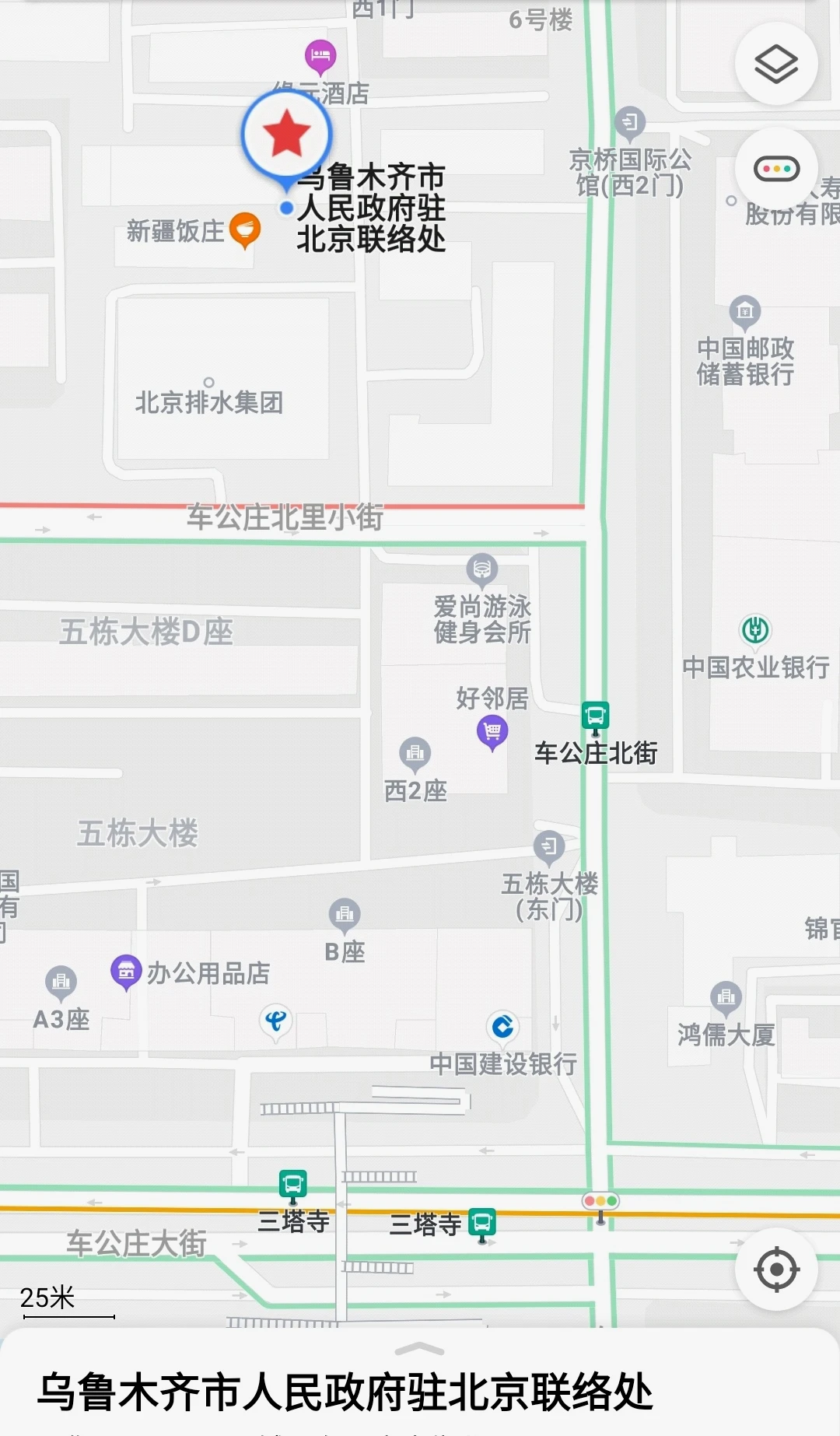840x1436 pixels.
Task: Select the 新疆饭庄 restaurant marker
Action: 244,229
